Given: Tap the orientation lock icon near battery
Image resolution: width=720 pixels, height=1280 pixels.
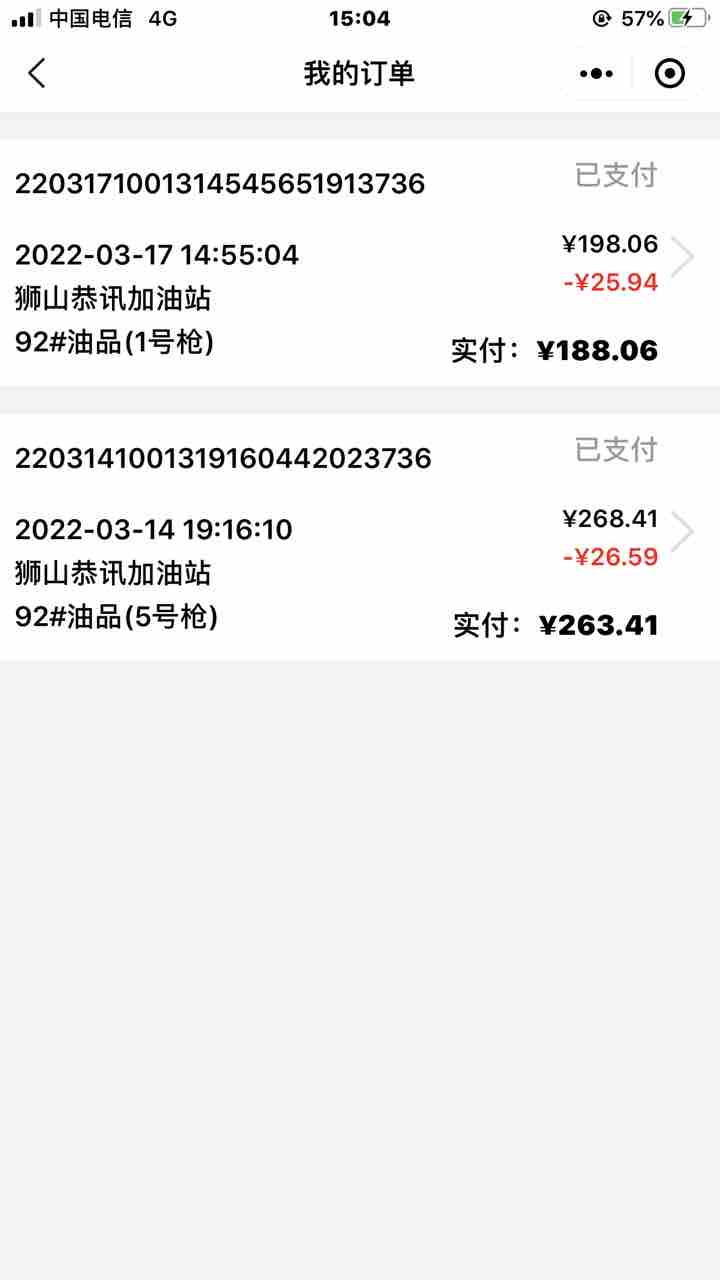Looking at the screenshot, I should point(600,17).
